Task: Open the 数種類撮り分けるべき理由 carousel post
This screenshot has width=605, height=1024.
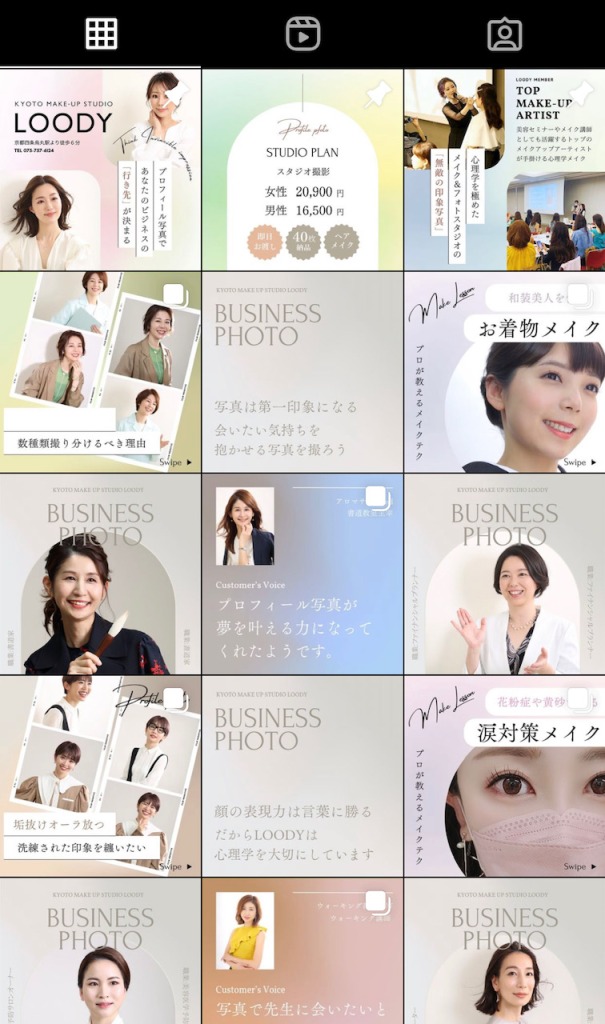Action: 100,372
